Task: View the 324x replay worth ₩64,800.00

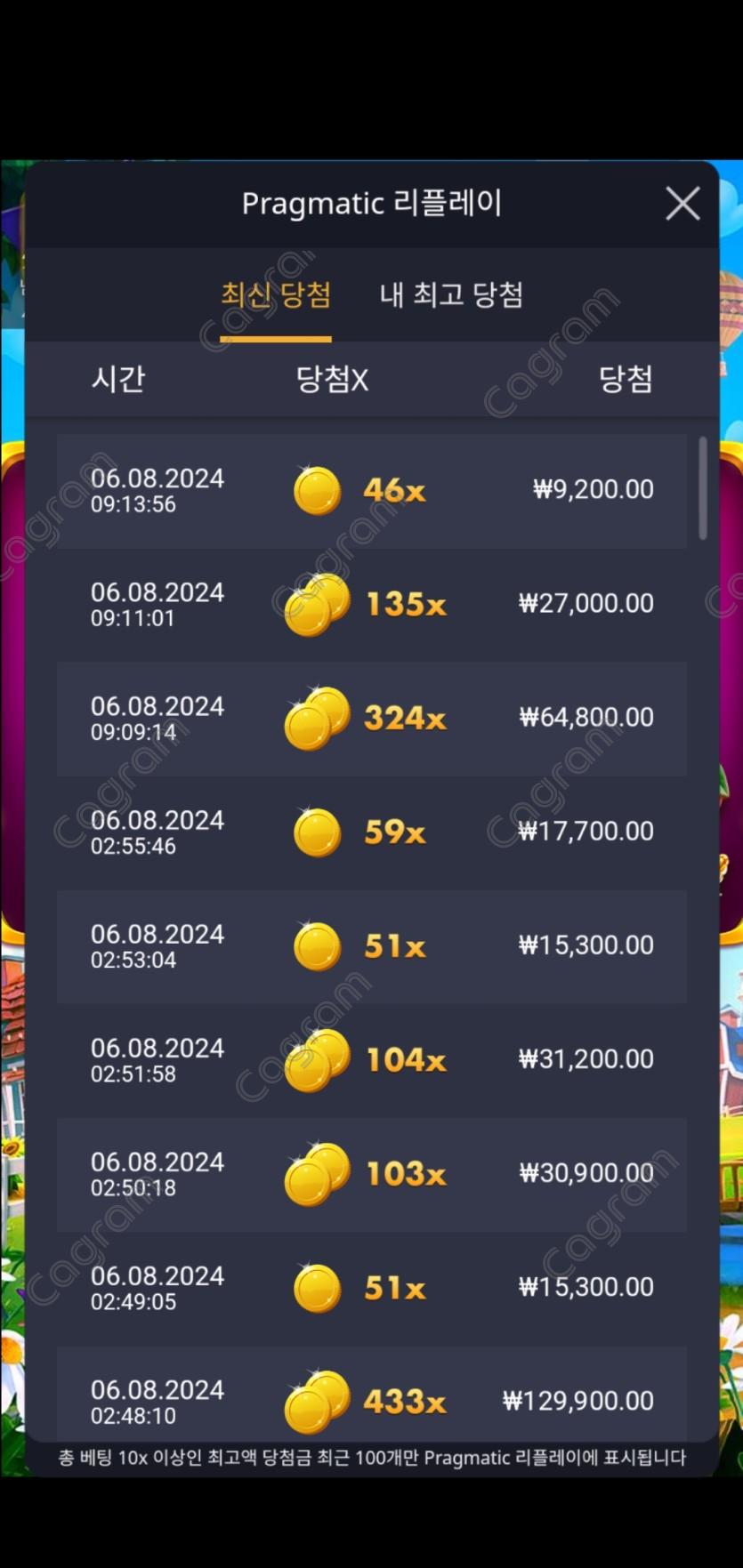Action: (371, 718)
